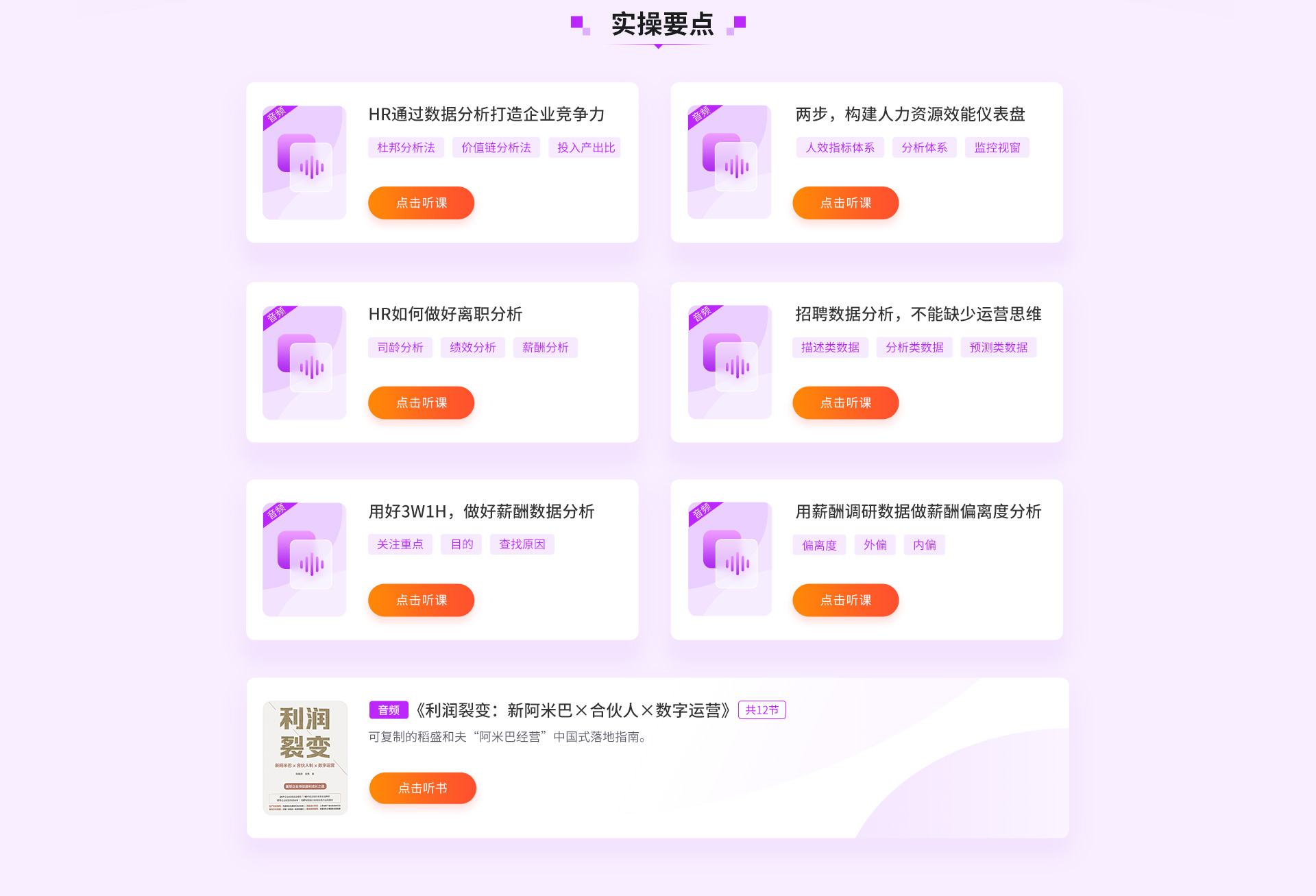Tap 点击听课 for 用好3W1H，做好薪酬数据分析
Image resolution: width=1316 pixels, height=896 pixels.
(x=421, y=600)
